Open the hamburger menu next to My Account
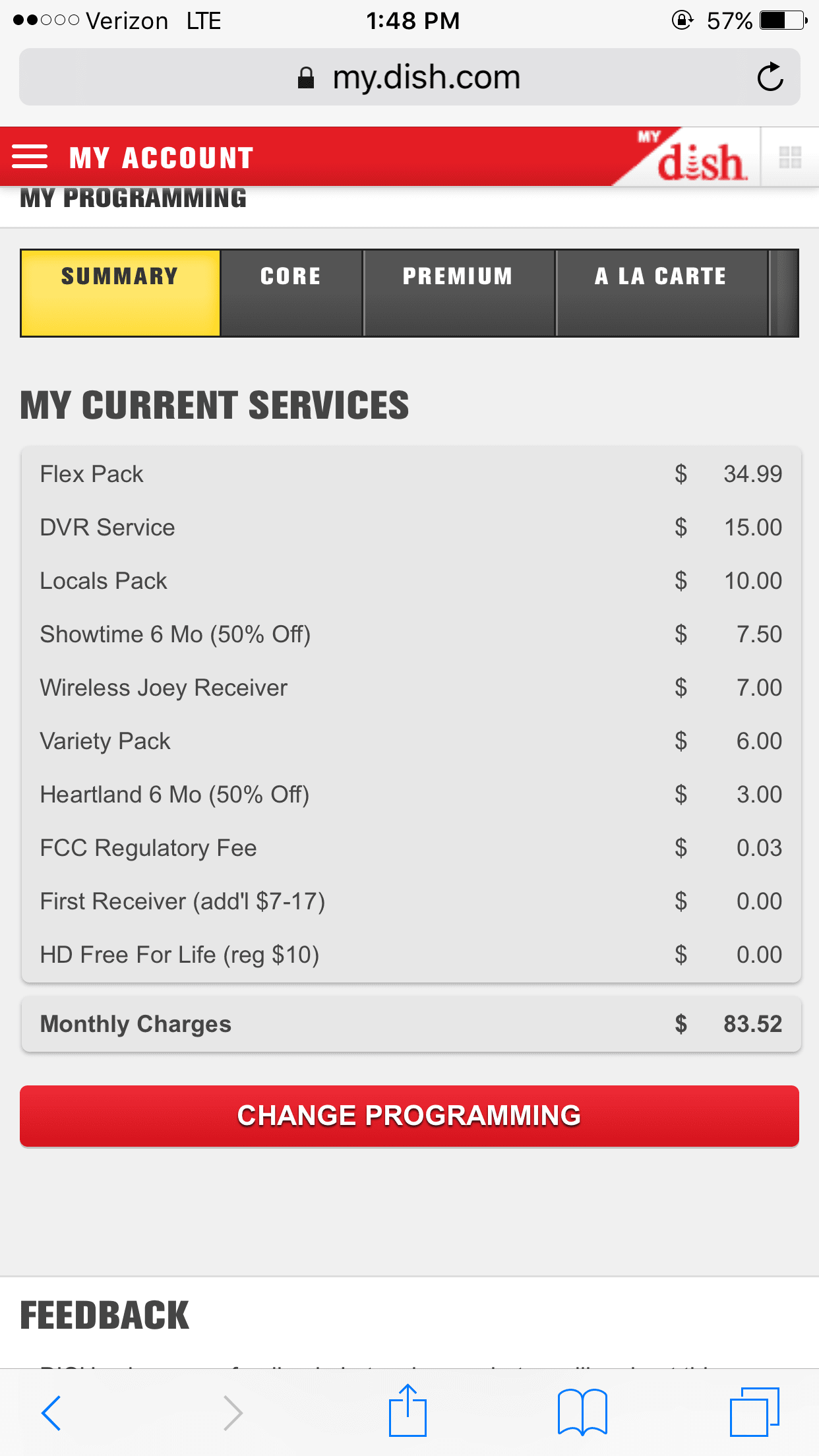819x1456 pixels. coord(30,157)
